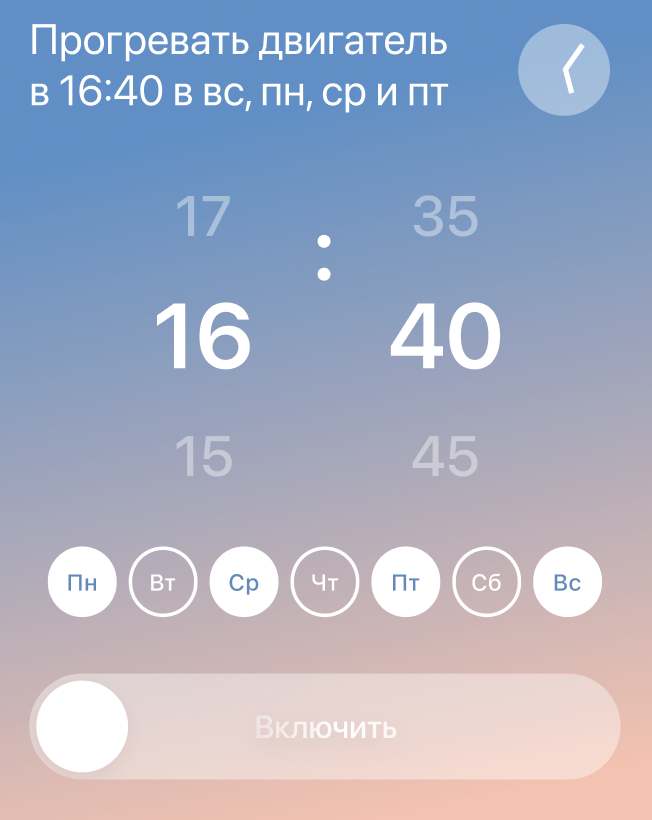The height and width of the screenshot is (820, 652).
Task: Deselect Sunday (Вс) day chip
Action: tap(567, 583)
